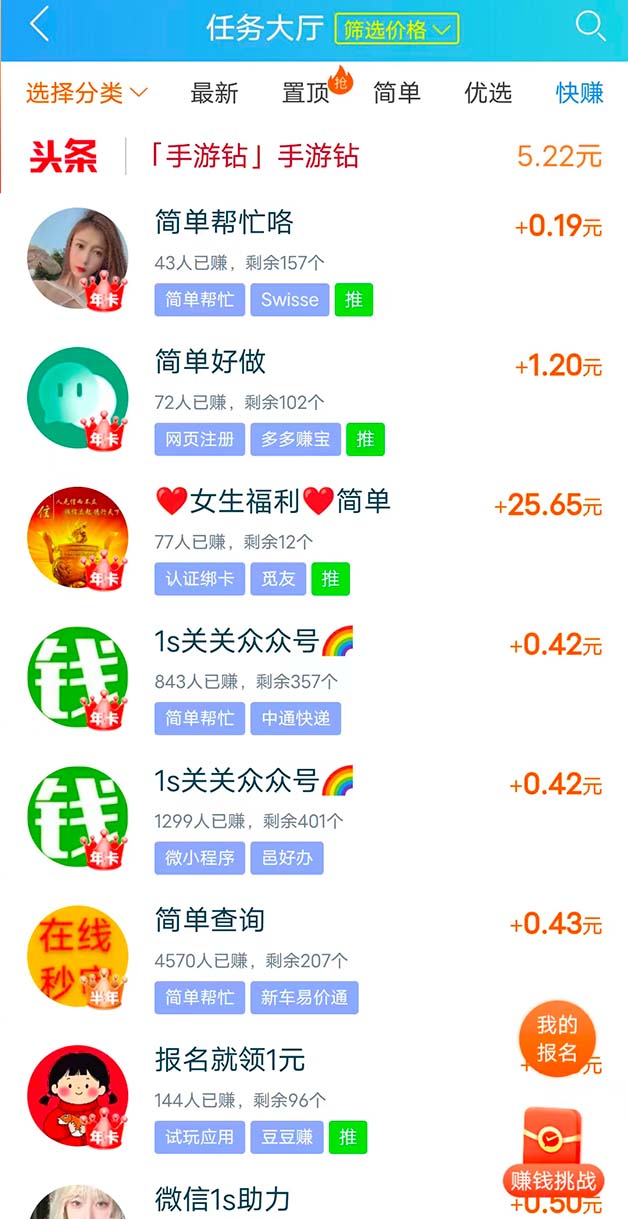Open 1s关关众众号 task tagged 邑好办

[254, 780]
